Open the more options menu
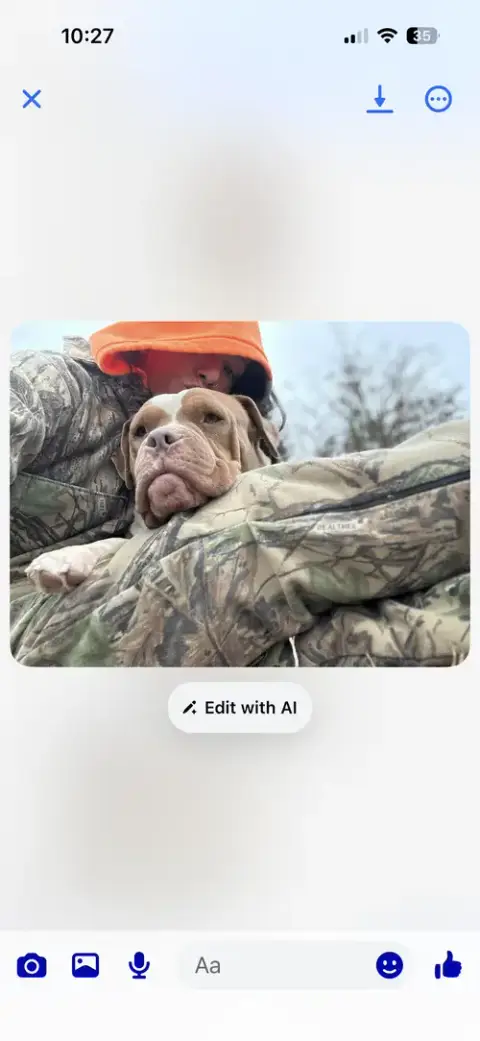The image size is (480, 1041). pos(438,100)
